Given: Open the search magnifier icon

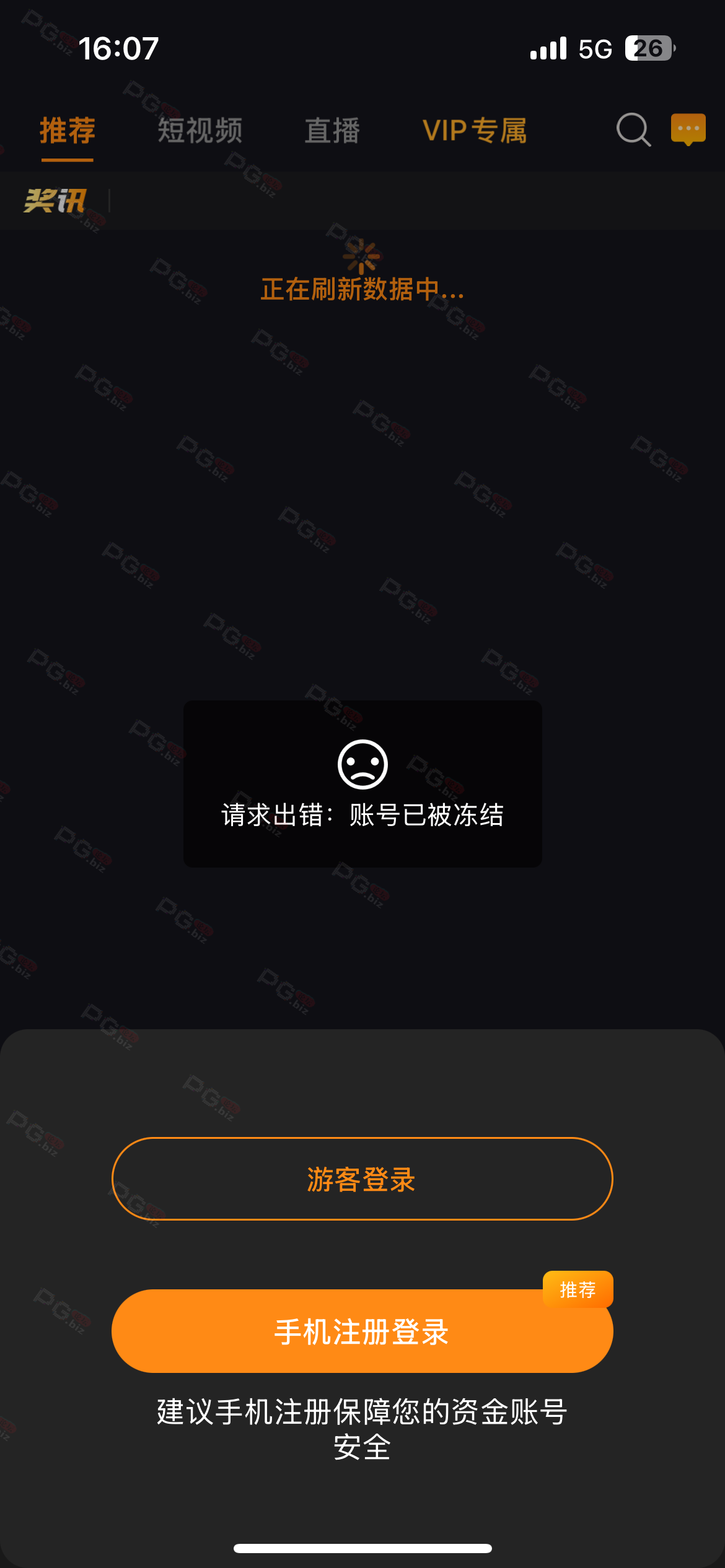Looking at the screenshot, I should (633, 130).
